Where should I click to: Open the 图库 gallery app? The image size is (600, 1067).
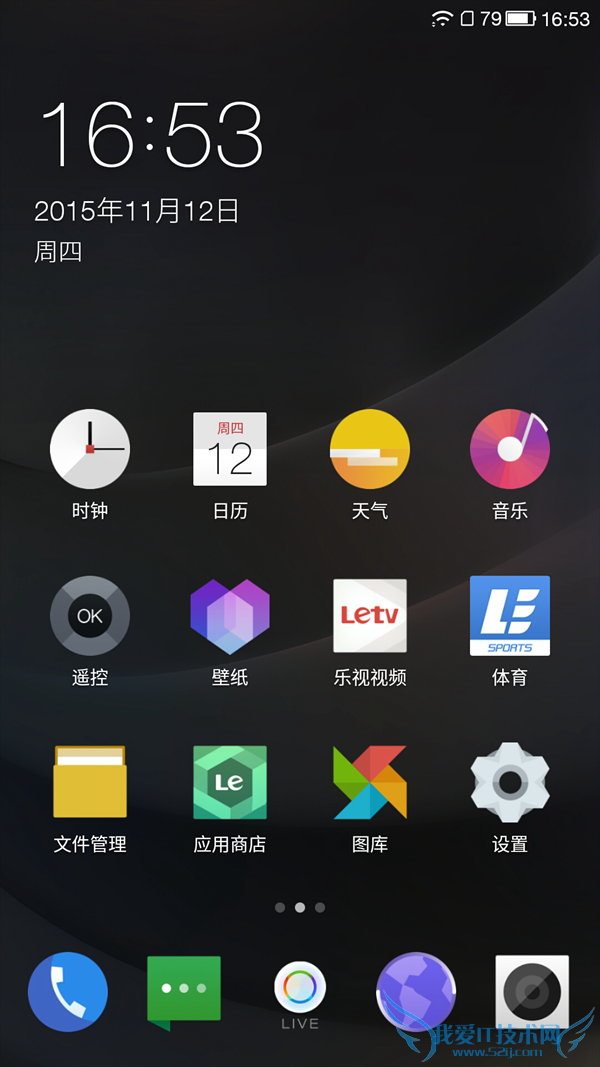coord(370,782)
